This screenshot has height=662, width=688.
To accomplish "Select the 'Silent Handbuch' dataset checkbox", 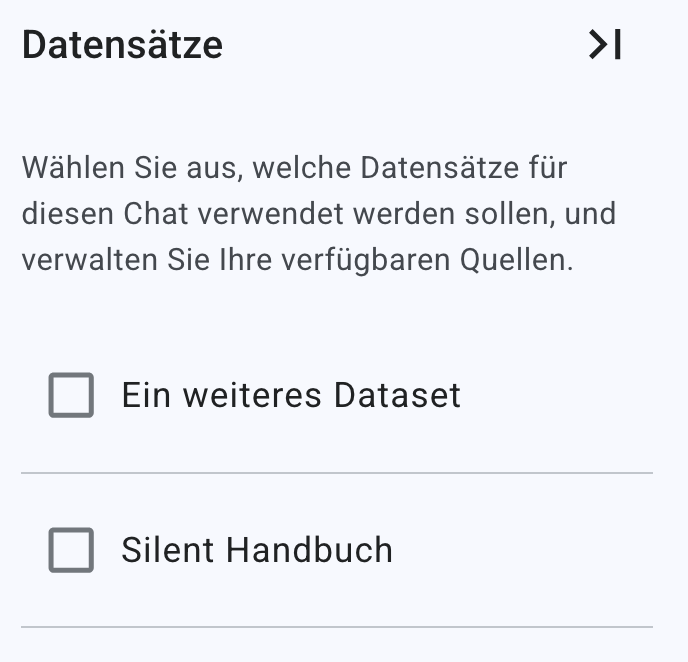I will point(71,550).
